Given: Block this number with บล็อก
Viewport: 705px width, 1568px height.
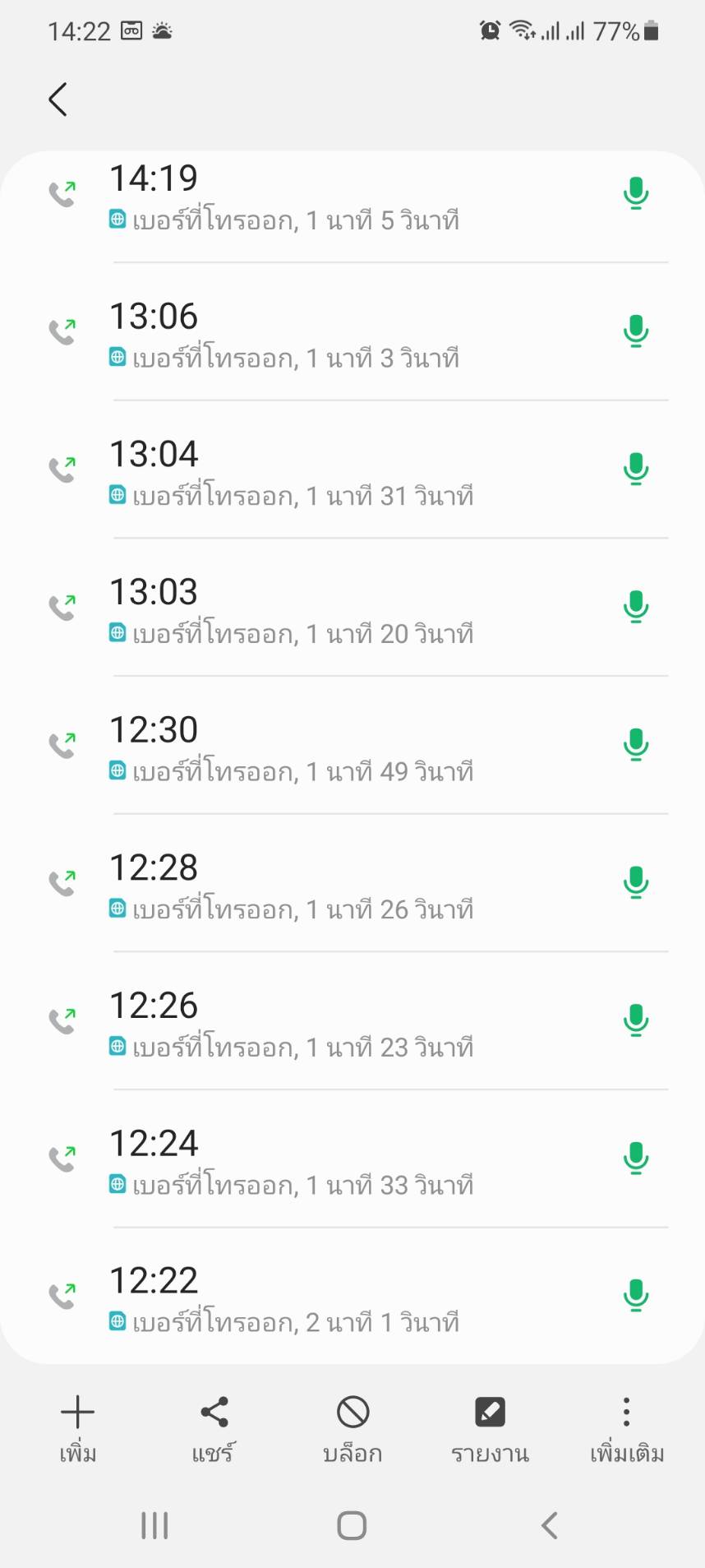Looking at the screenshot, I should coord(352,1429).
